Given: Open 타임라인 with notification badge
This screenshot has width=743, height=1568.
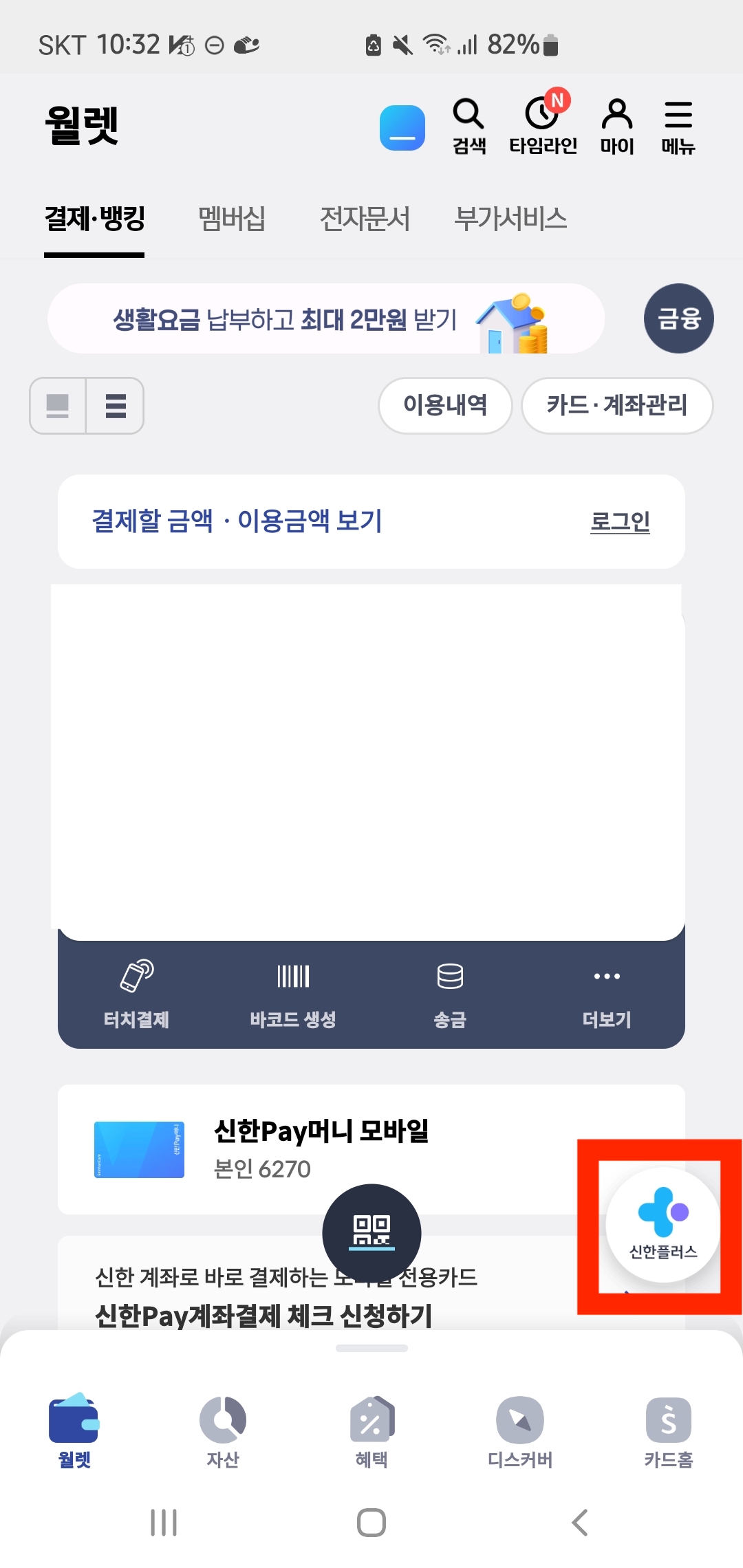Looking at the screenshot, I should (x=543, y=126).
